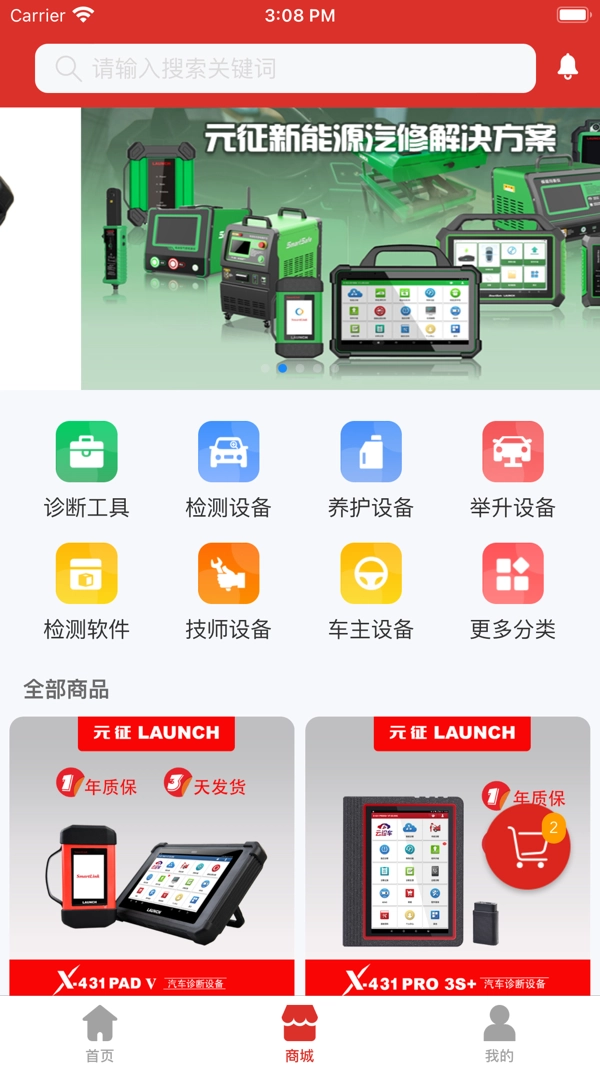This screenshot has height=1067, width=600.
Task: Open the notifications bell
Action: coord(568,67)
